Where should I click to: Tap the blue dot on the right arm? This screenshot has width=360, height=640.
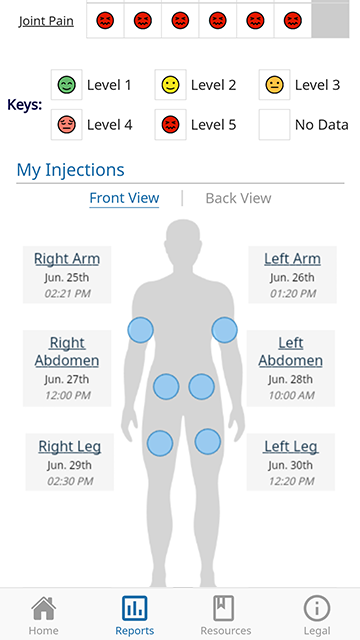click(x=140, y=330)
